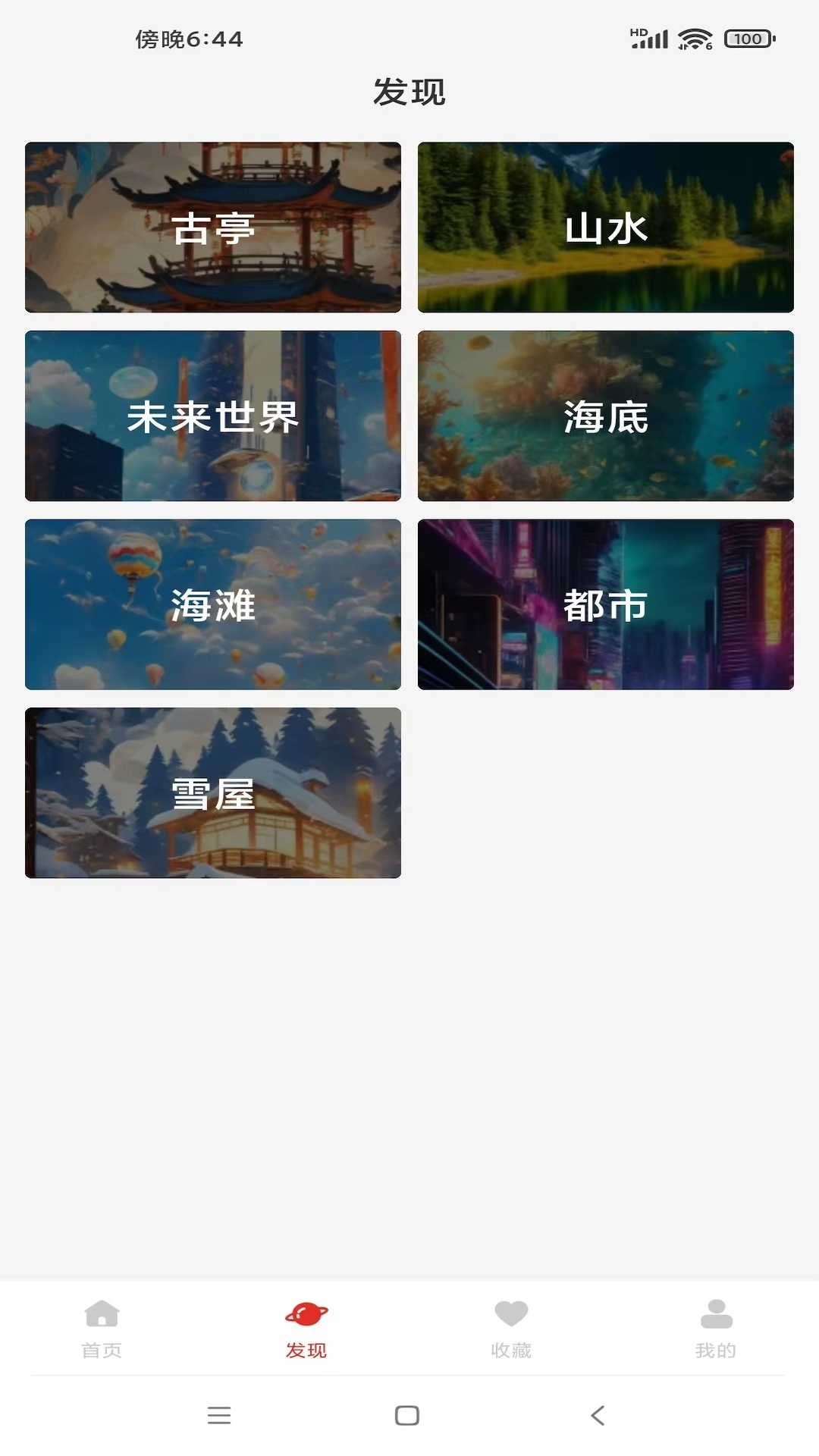Tap the Android back navigation icon

[597, 1430]
